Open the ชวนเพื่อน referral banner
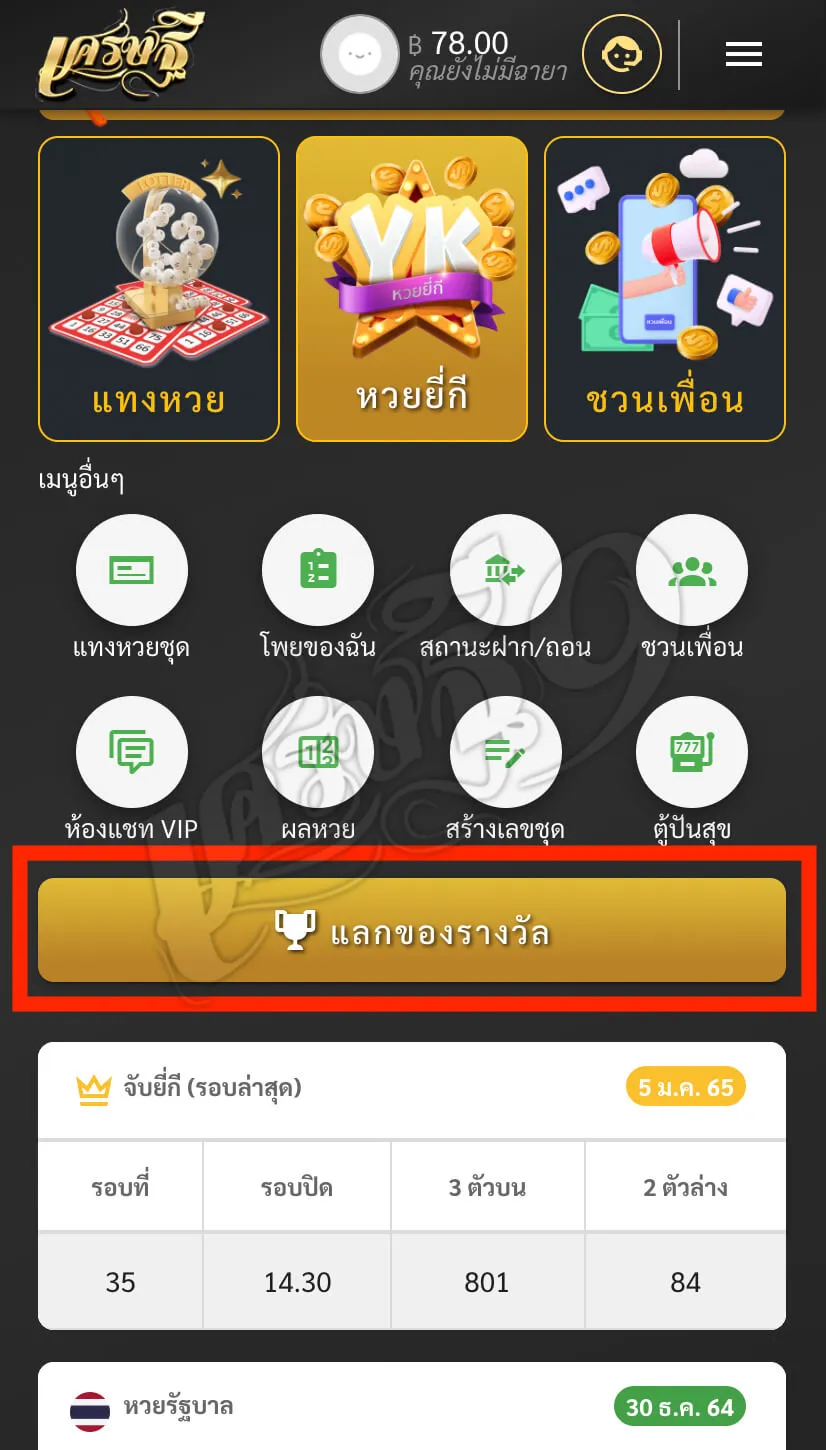826x1450 pixels. tap(665, 288)
